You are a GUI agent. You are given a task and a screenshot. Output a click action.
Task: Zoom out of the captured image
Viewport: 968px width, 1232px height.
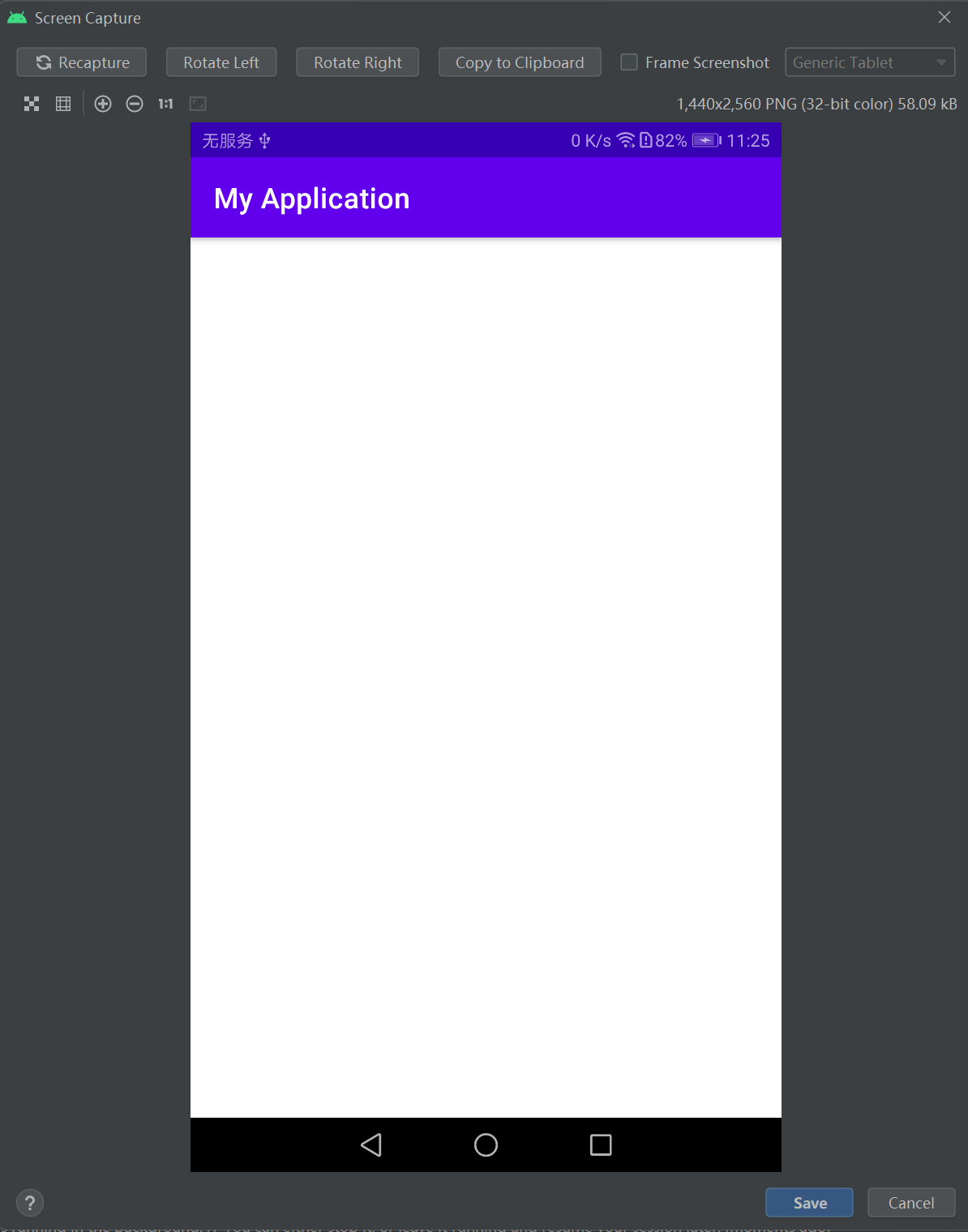tap(135, 104)
